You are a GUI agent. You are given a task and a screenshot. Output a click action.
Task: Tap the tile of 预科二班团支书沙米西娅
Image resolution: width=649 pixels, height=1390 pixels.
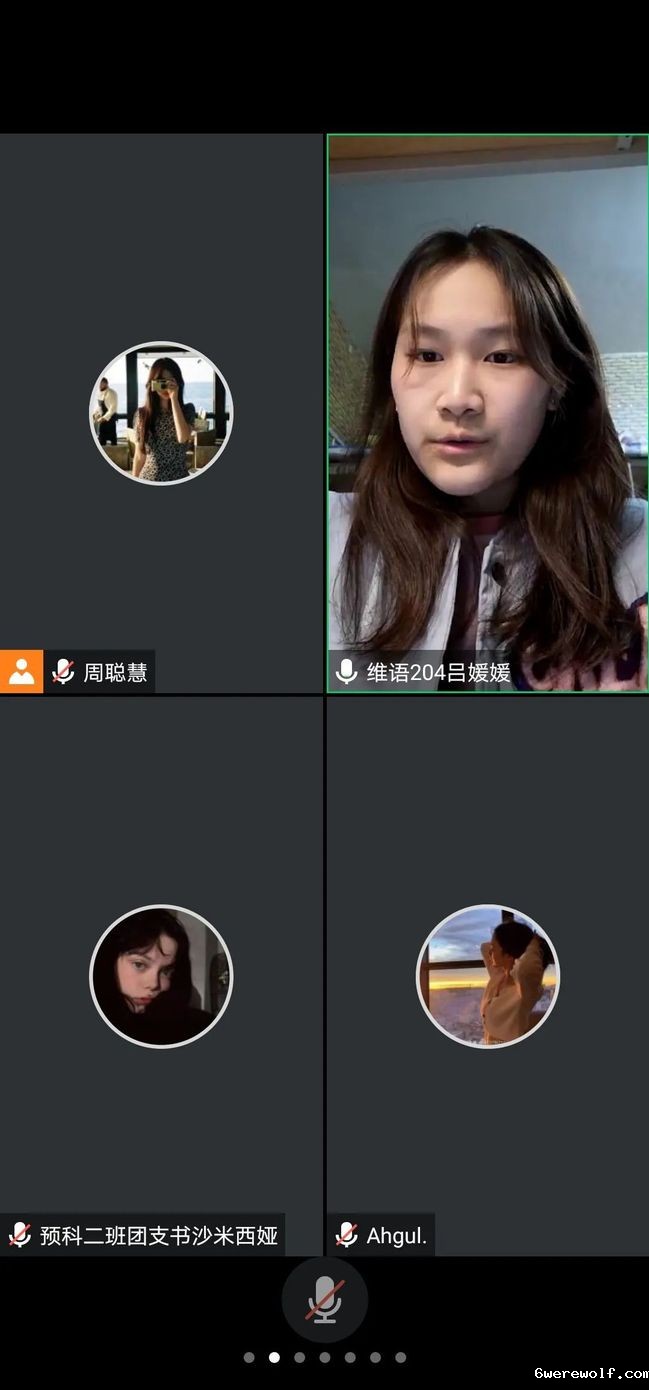[161, 976]
